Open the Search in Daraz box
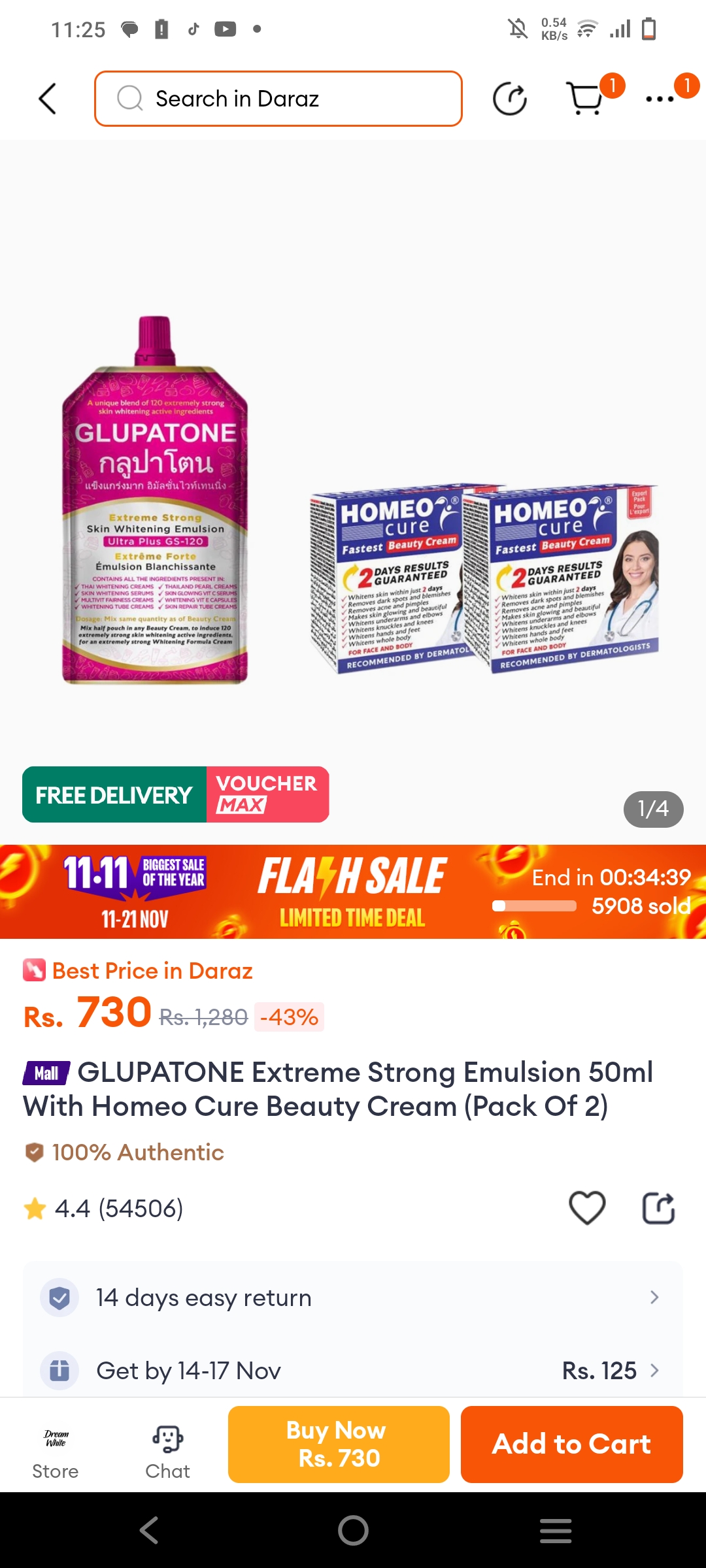 [278, 99]
